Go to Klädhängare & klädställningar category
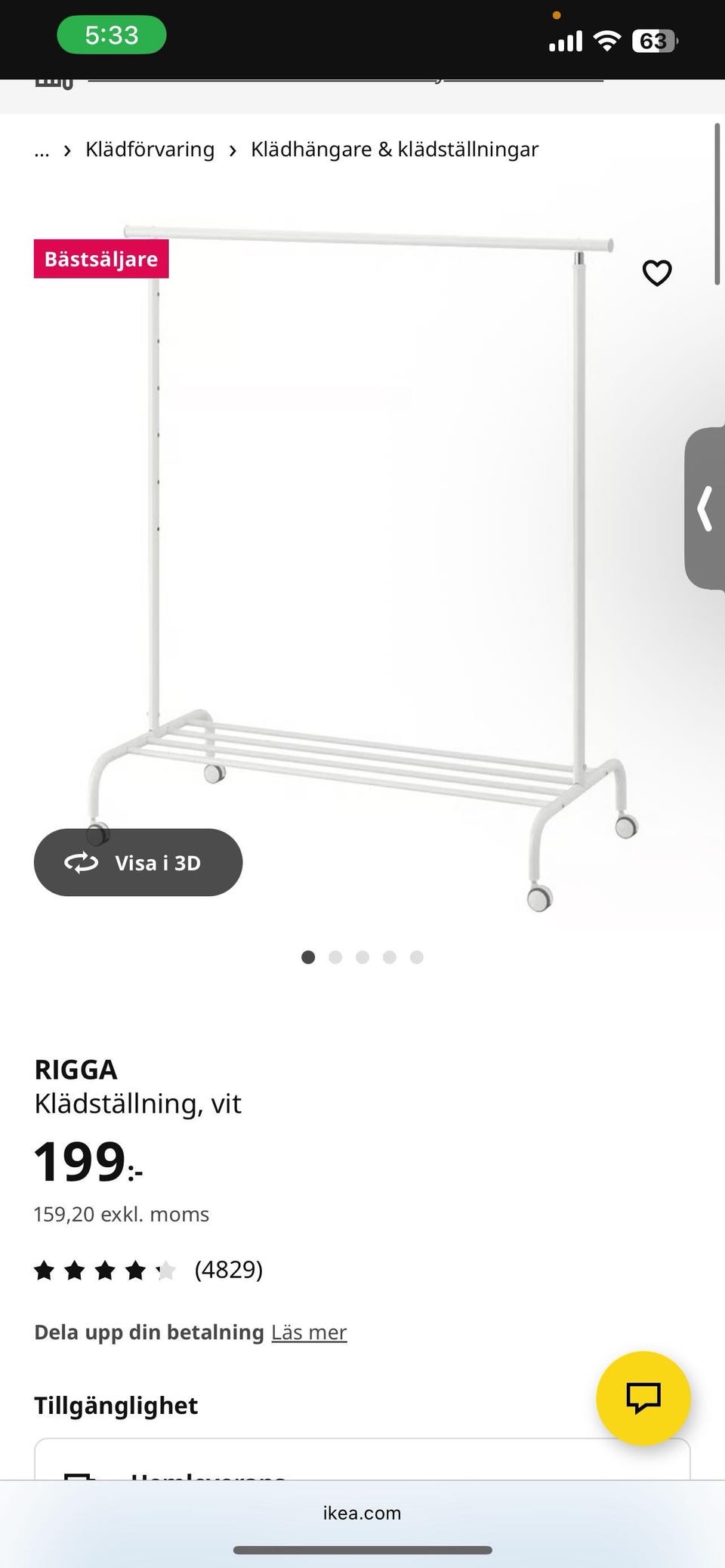 [394, 149]
